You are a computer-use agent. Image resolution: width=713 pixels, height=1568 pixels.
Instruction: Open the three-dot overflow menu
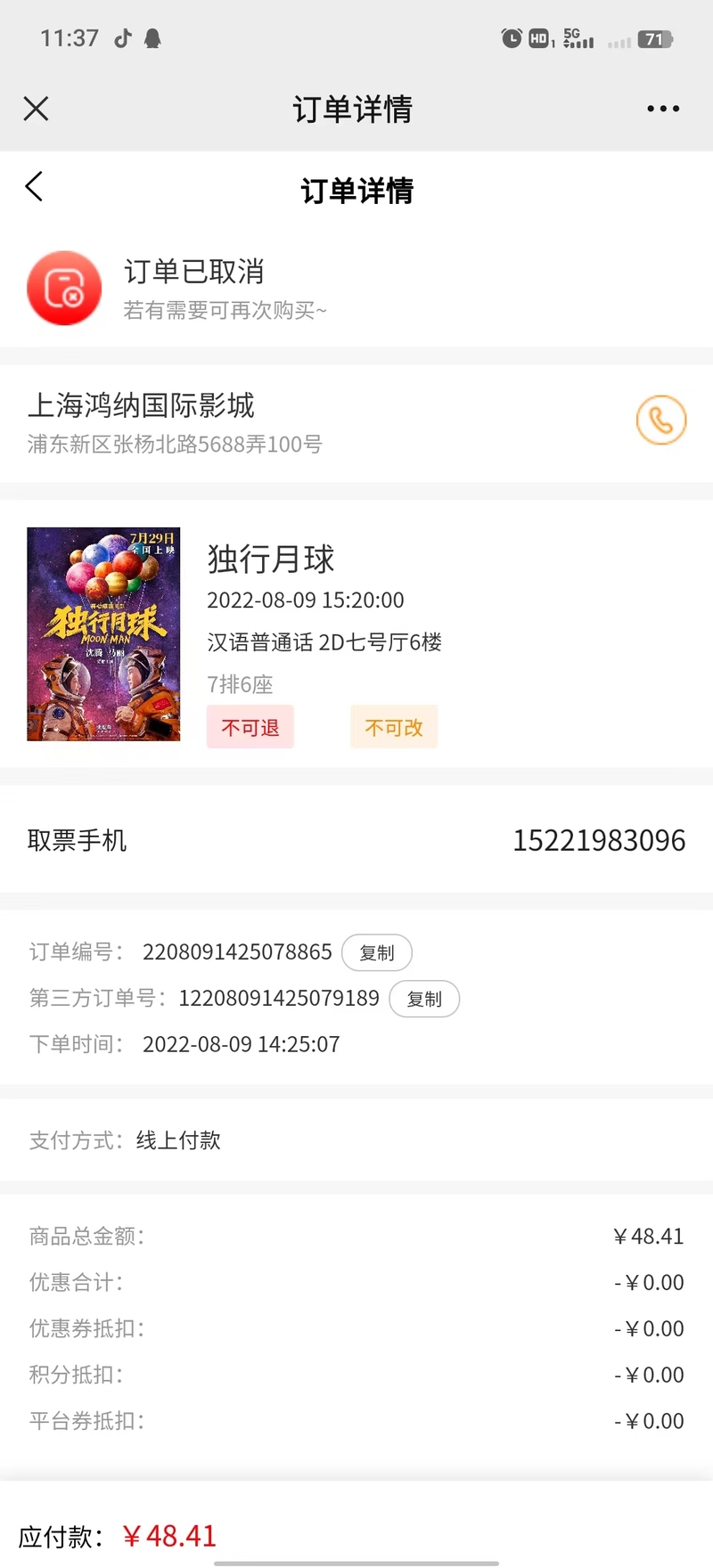pyautogui.click(x=663, y=109)
